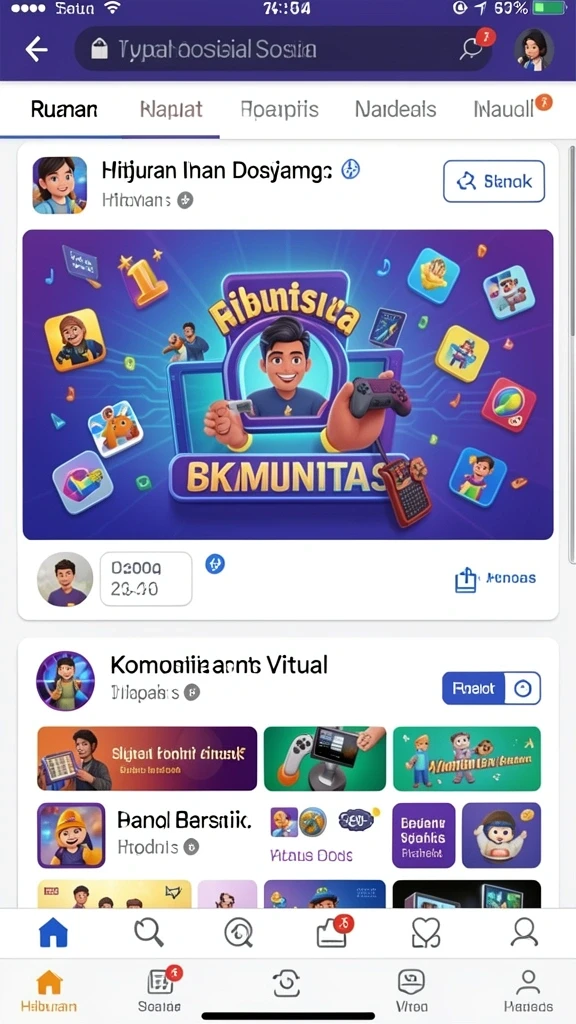Open the Haneds tab at the bottom right
Viewport: 576px width, 1024px height.
(x=528, y=990)
